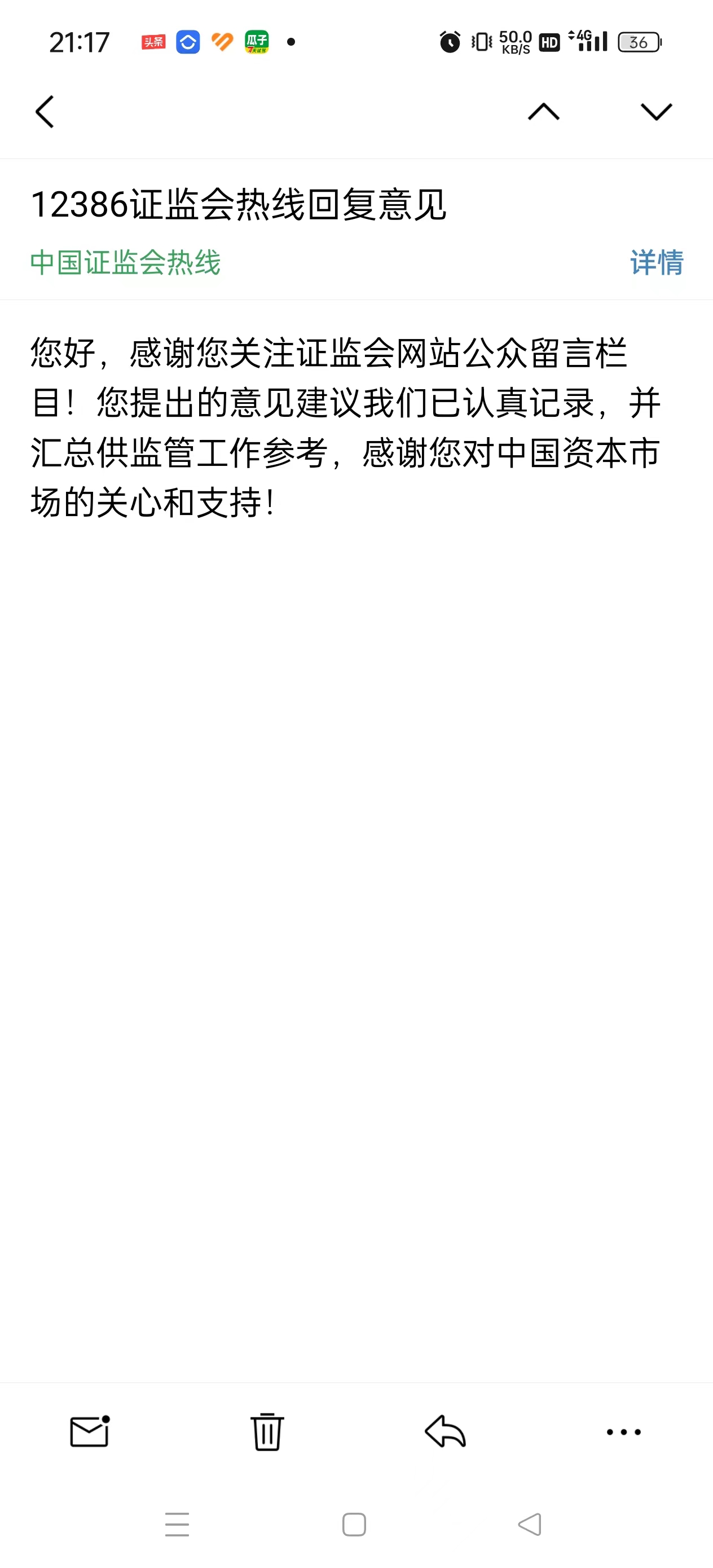Open recent apps from navigation bar

177,1525
